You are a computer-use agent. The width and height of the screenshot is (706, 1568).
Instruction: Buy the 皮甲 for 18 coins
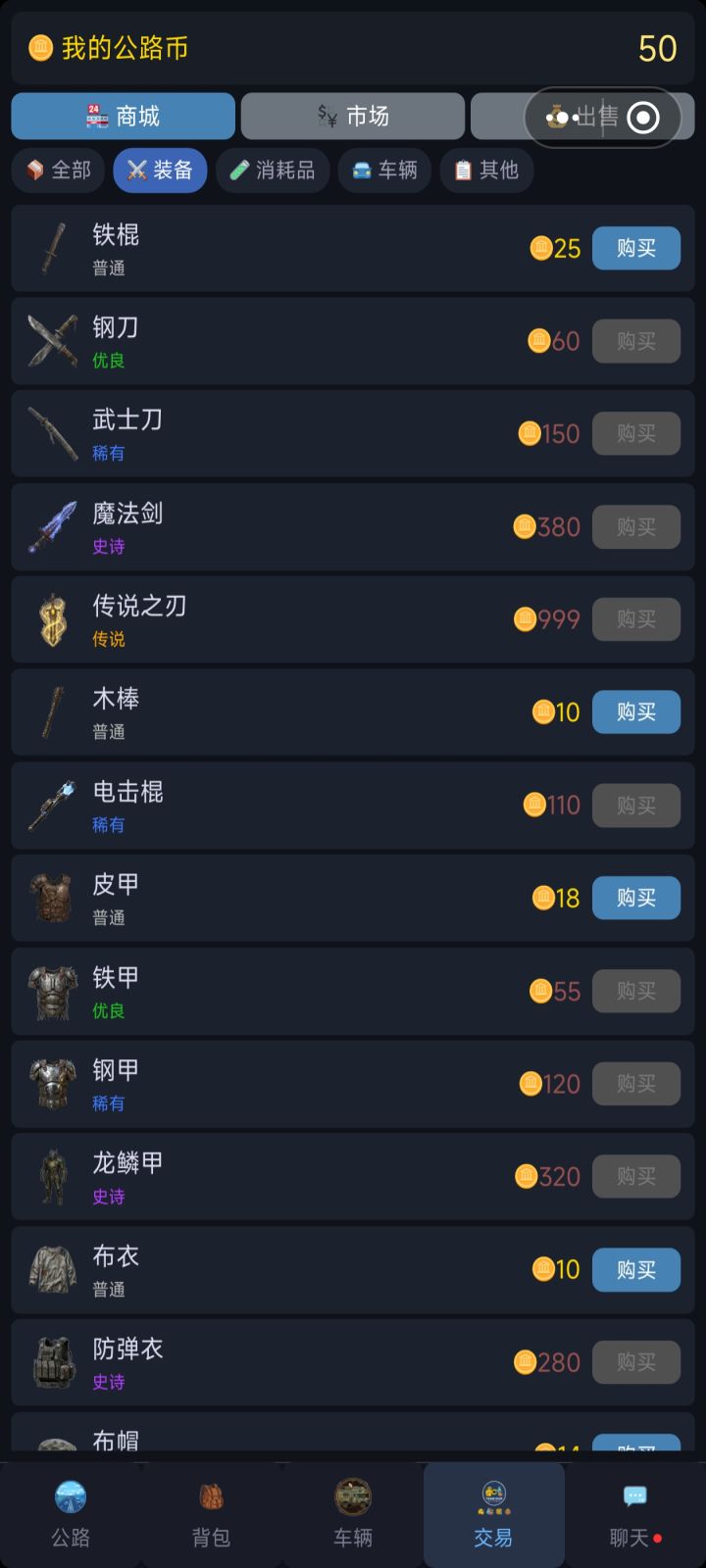(x=635, y=897)
